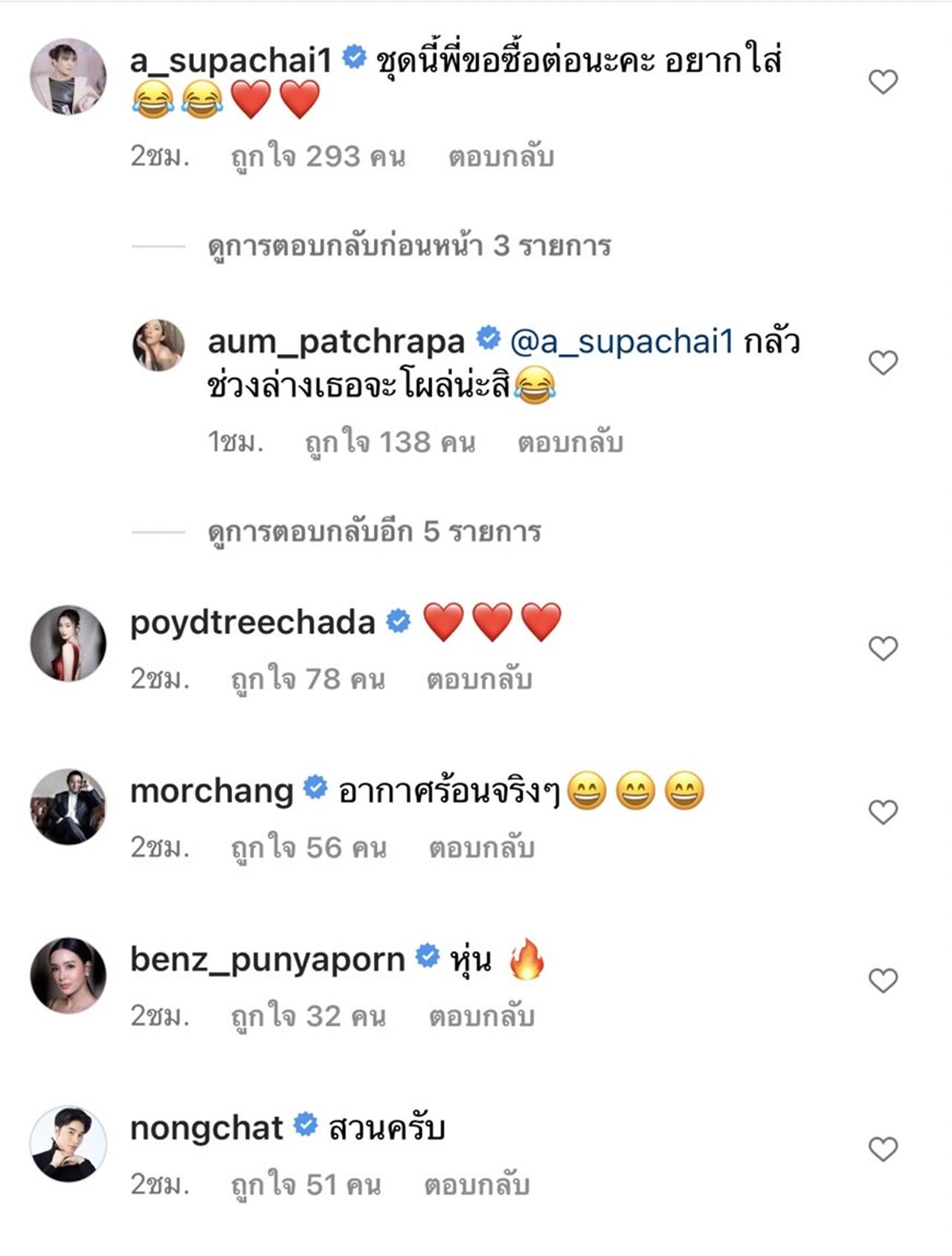Like benz_punyaporn's comment
The image size is (952, 1256).
coord(883,981)
